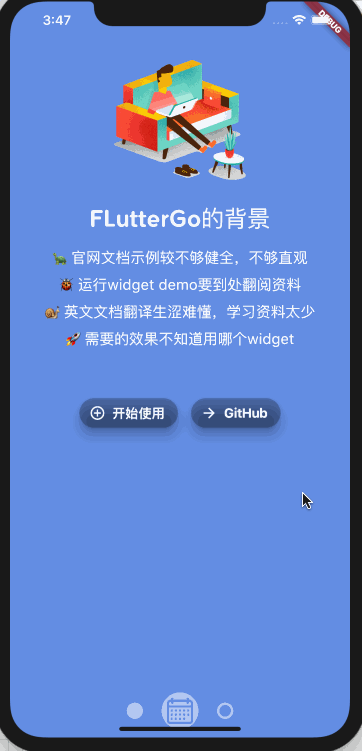Image resolution: width=362 pixels, height=751 pixels.
Task: Open the GitHub button
Action: click(x=236, y=413)
